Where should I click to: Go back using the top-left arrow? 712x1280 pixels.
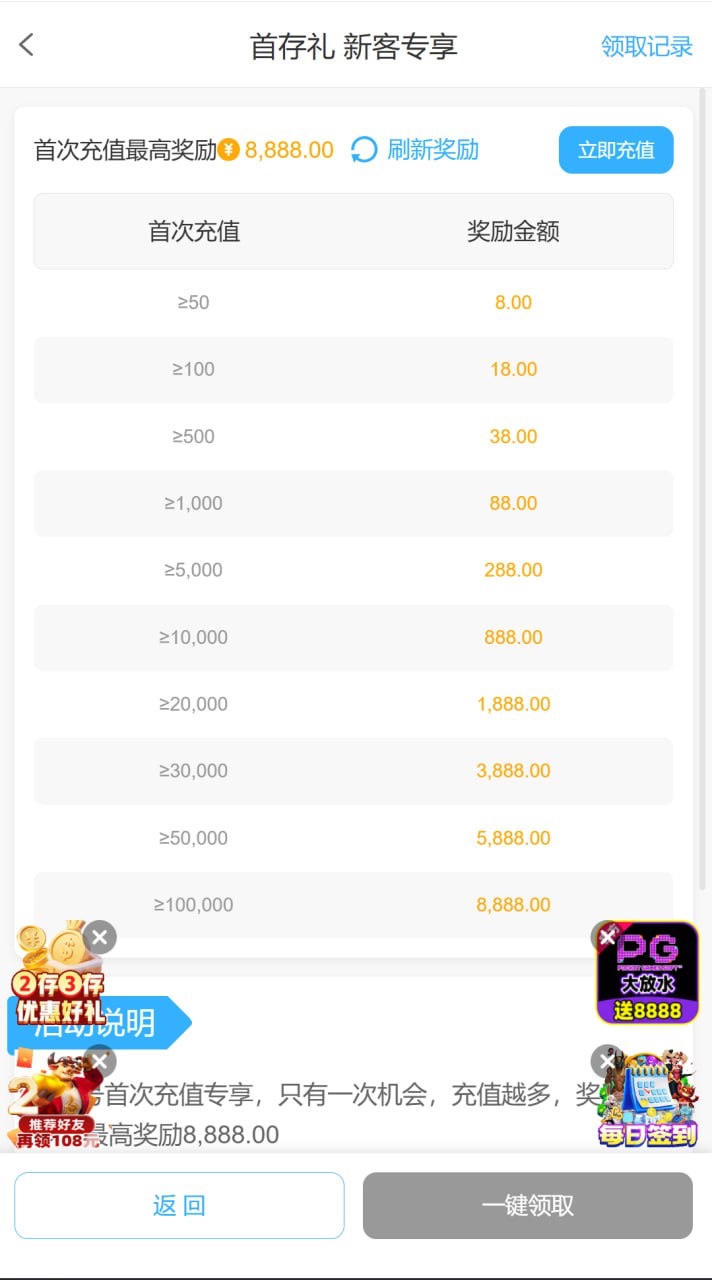27,45
